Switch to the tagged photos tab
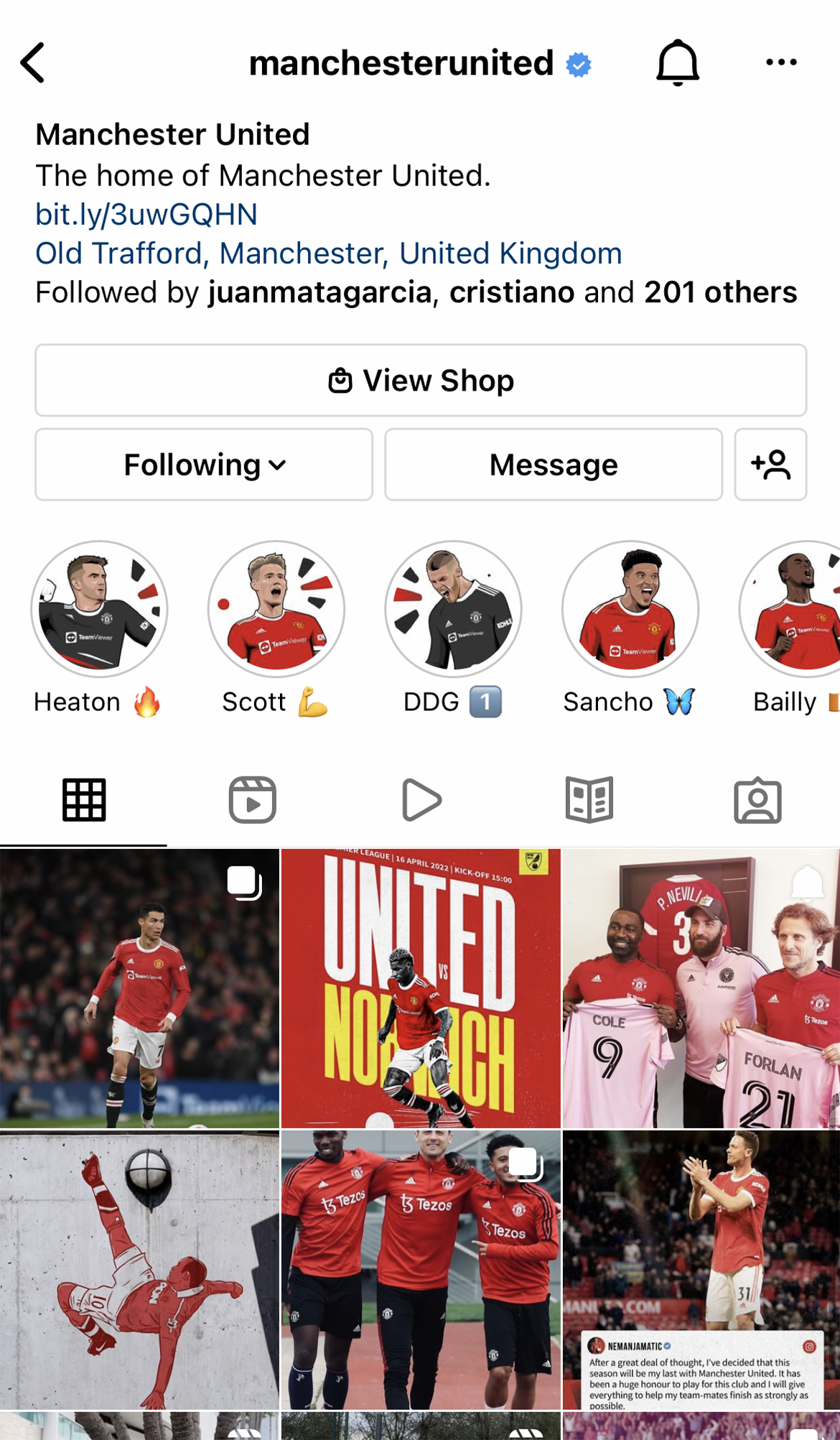This screenshot has width=840, height=1440. tap(757, 799)
